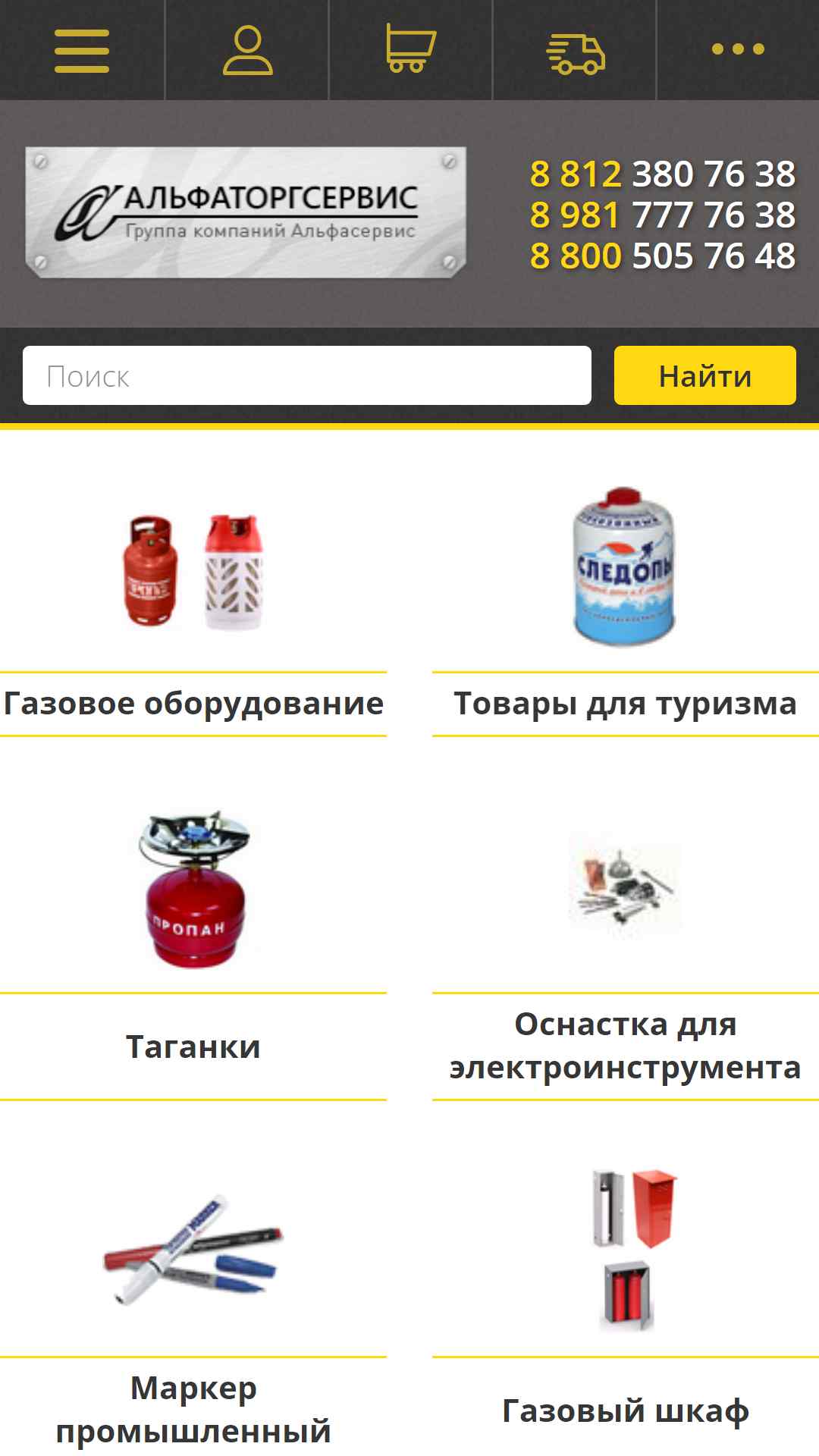Open the Газовый шкаф category
The width and height of the screenshot is (819, 1456).
click(x=626, y=1410)
